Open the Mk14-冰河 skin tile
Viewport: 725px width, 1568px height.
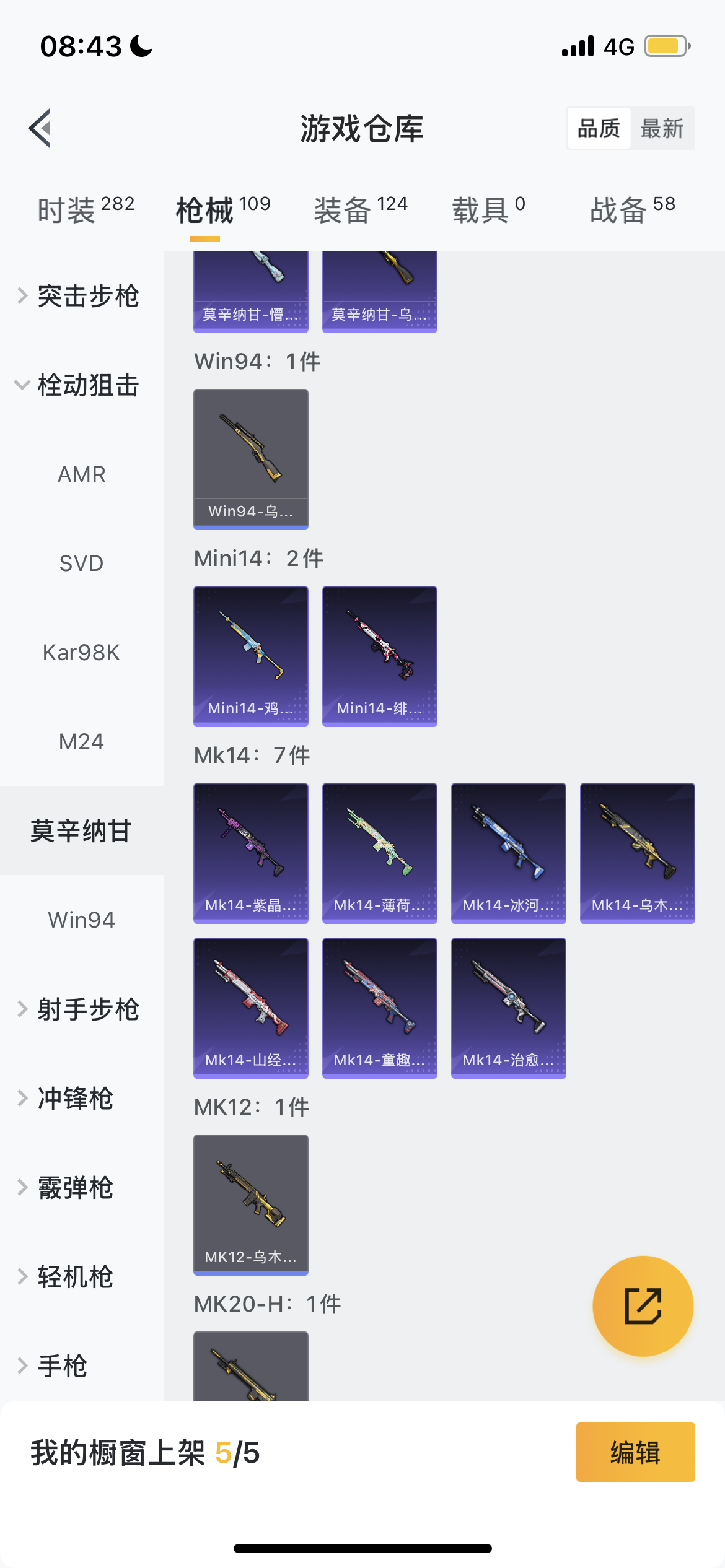pos(509,853)
